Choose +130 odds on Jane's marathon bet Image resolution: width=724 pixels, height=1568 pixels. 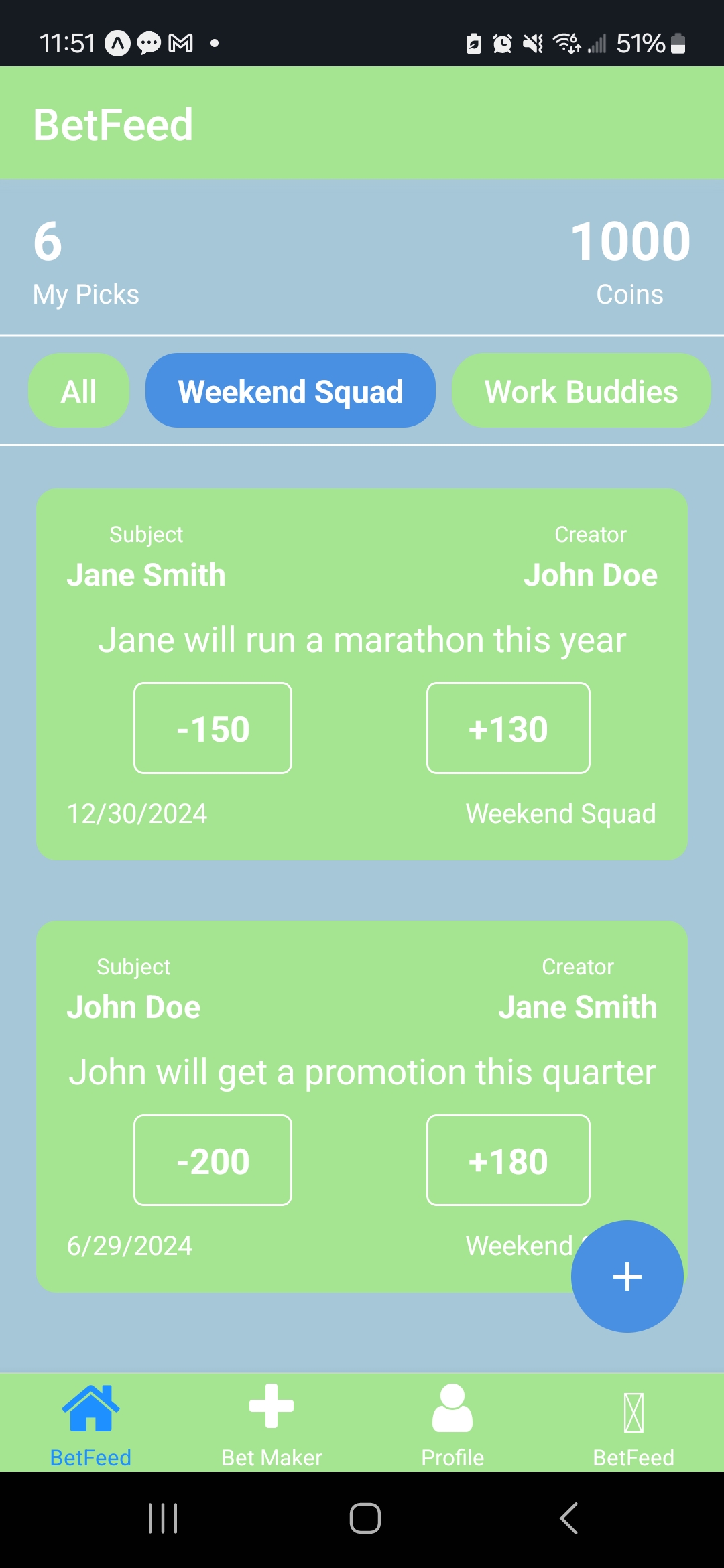click(508, 728)
